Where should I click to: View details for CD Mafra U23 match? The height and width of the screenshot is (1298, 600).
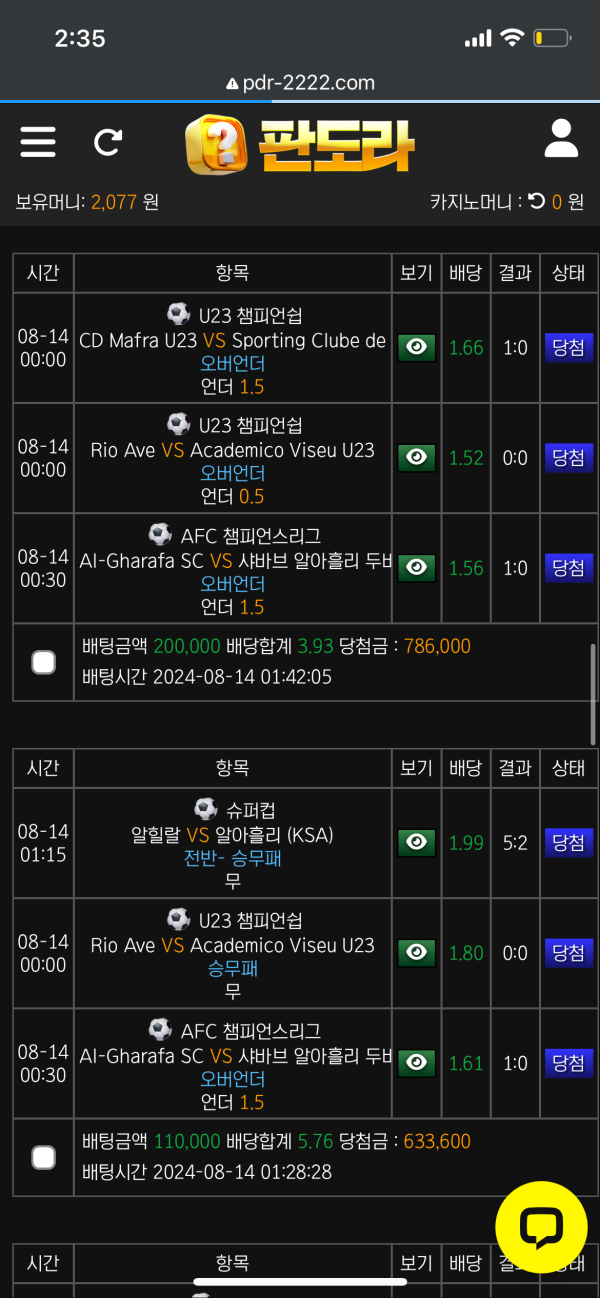[417, 347]
